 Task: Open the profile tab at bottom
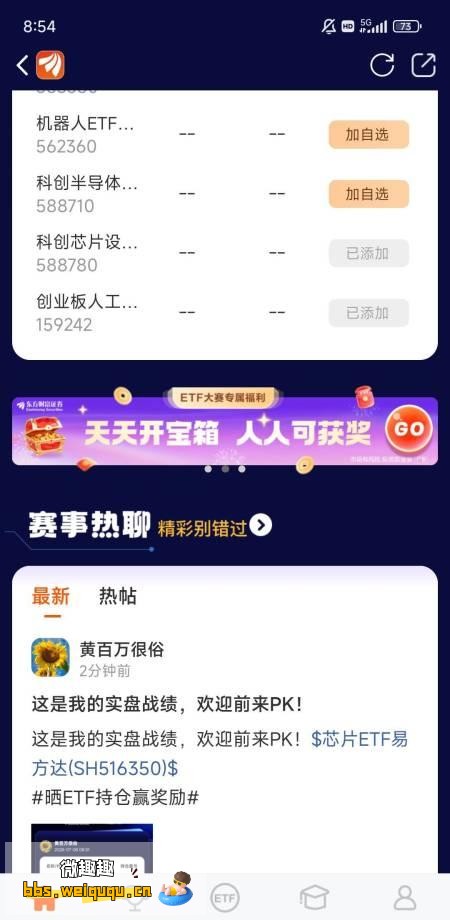click(x=404, y=898)
